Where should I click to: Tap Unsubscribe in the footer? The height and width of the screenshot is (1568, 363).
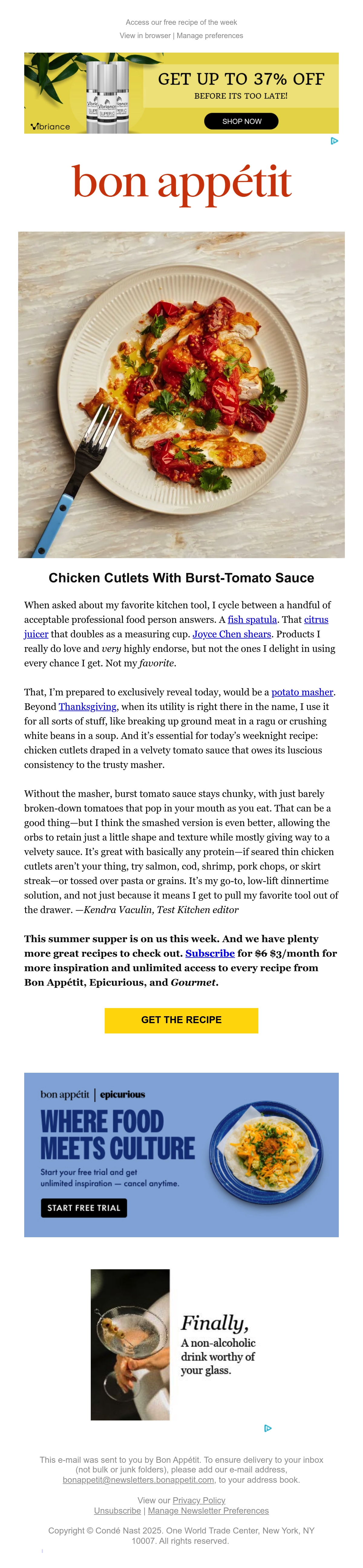(117, 1511)
